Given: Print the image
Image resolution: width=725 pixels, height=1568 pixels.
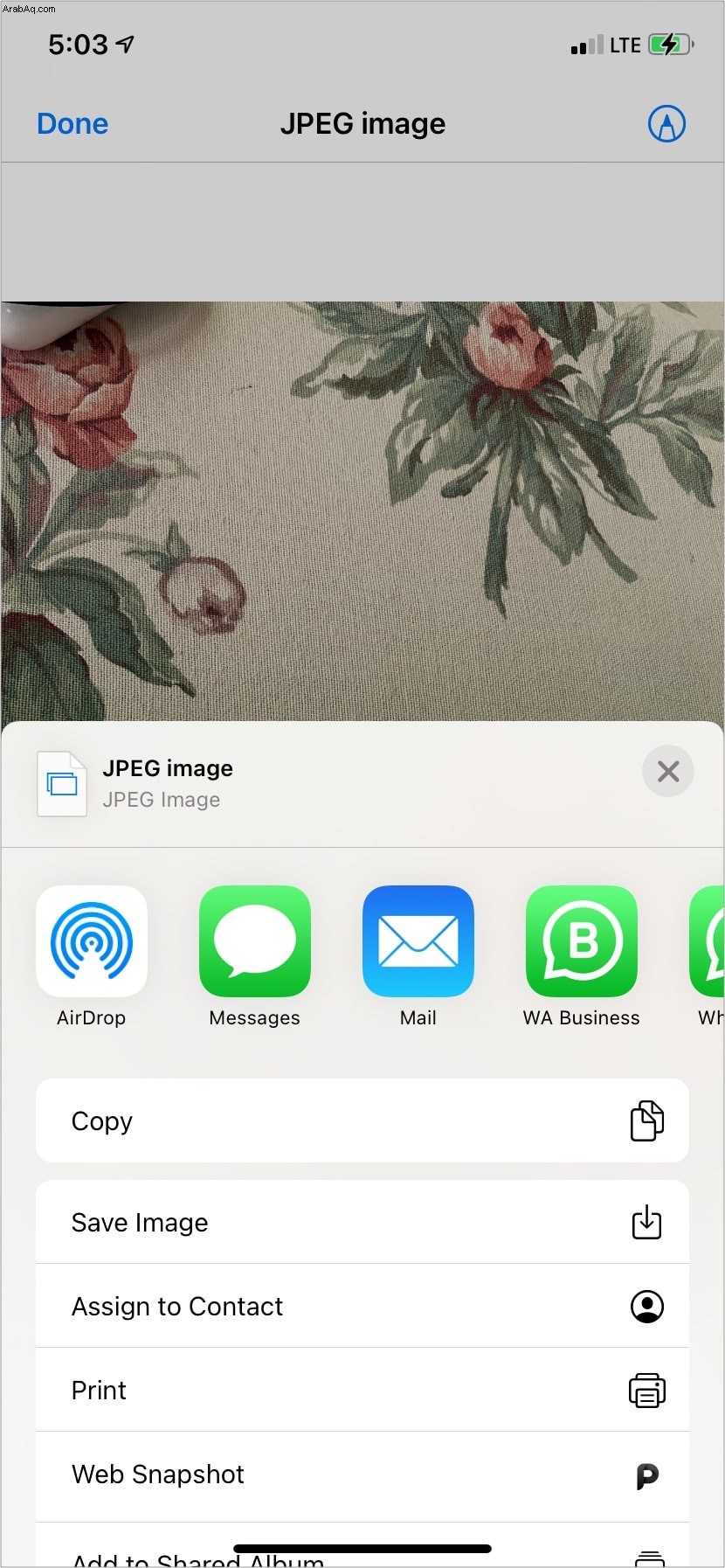Looking at the screenshot, I should click(x=362, y=1390).
